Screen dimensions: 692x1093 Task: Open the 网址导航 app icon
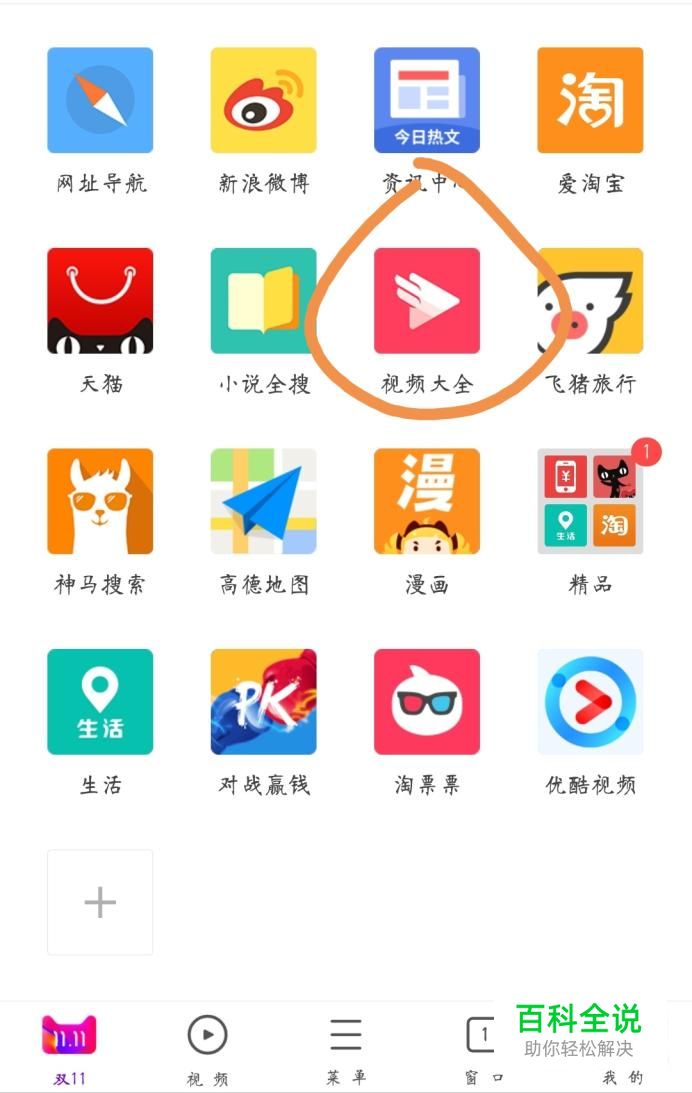click(100, 100)
